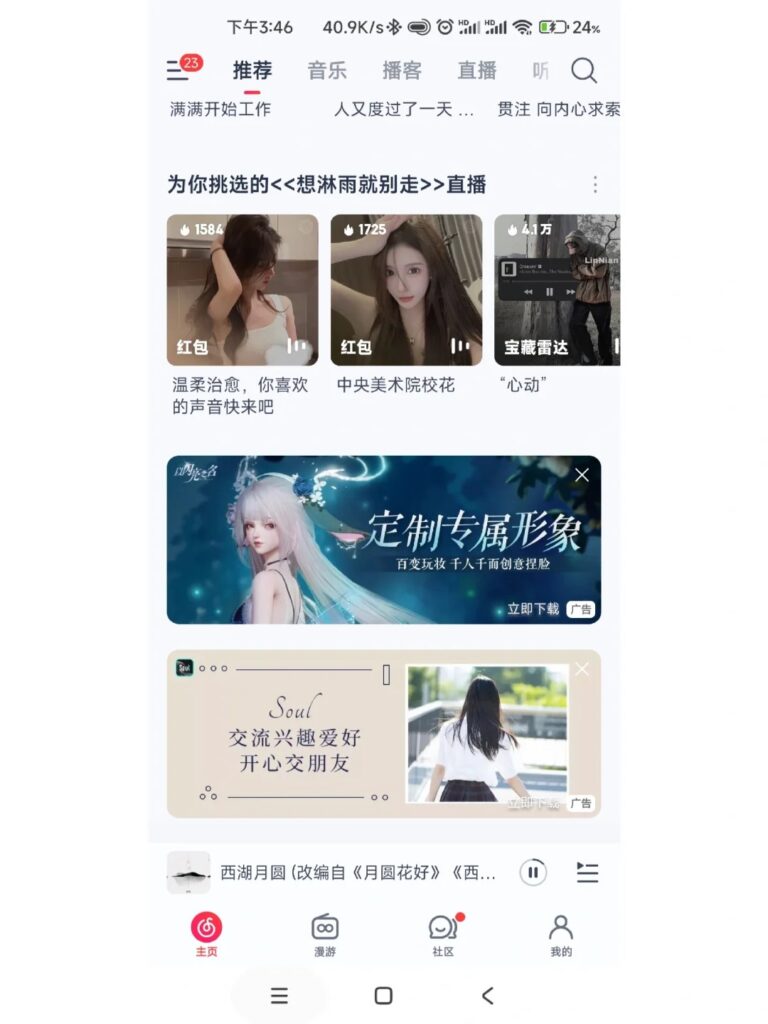This screenshot has height=1024, width=768.
Task: Tap 立即下载 on the 定制专属形象 ad
Action: pyautogui.click(x=533, y=608)
